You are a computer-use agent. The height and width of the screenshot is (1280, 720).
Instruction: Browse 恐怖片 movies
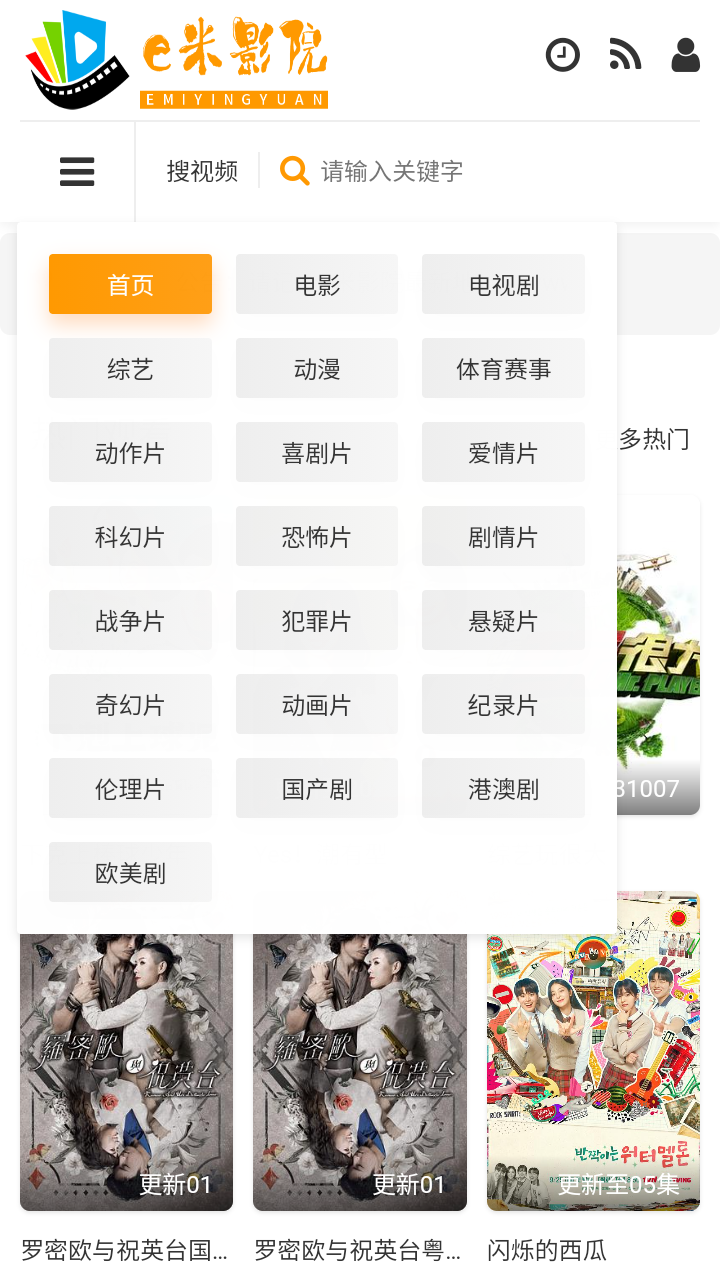coord(317,537)
